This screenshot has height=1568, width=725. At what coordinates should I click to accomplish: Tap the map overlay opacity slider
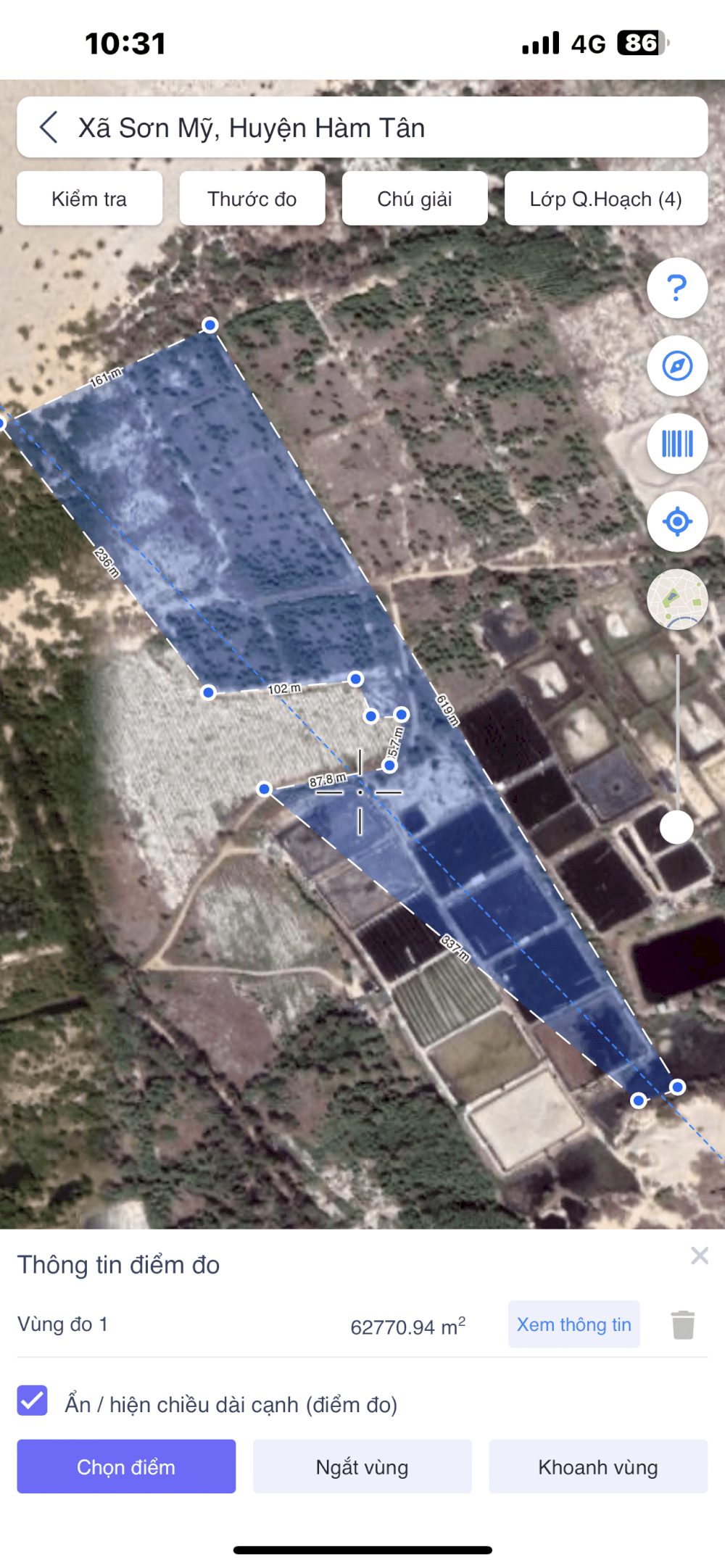[x=676, y=827]
